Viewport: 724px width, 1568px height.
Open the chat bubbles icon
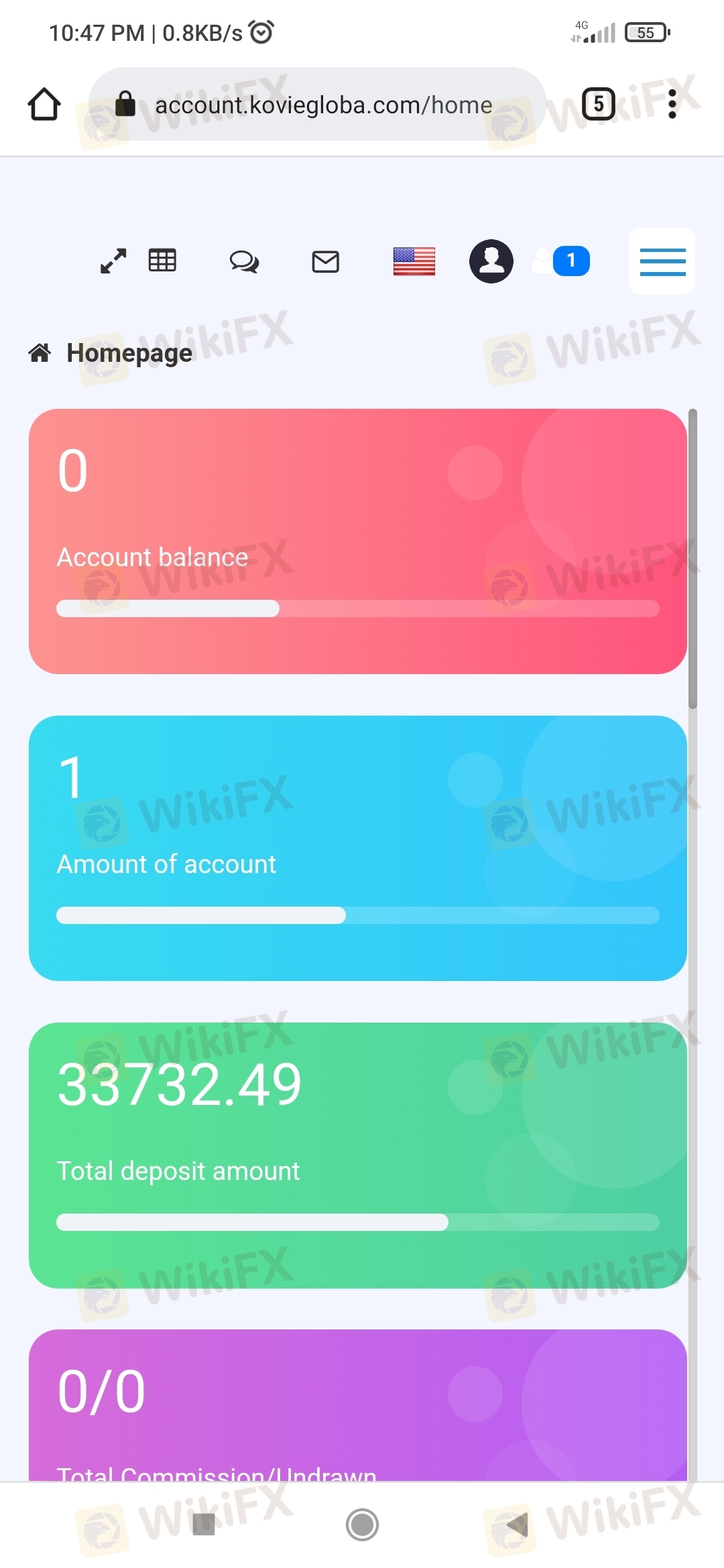(x=244, y=261)
